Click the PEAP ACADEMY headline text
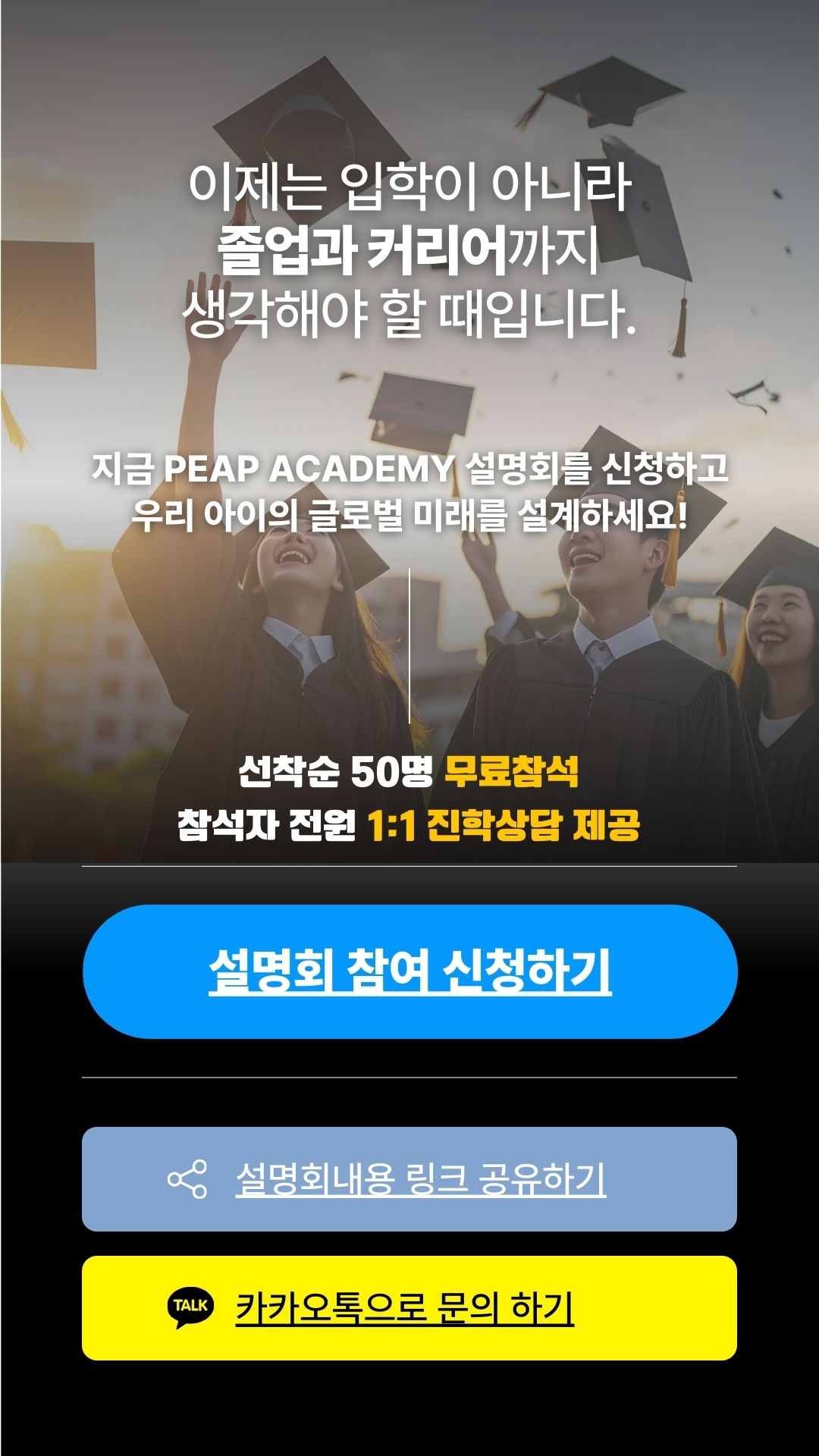The width and height of the screenshot is (819, 1456). click(409, 472)
